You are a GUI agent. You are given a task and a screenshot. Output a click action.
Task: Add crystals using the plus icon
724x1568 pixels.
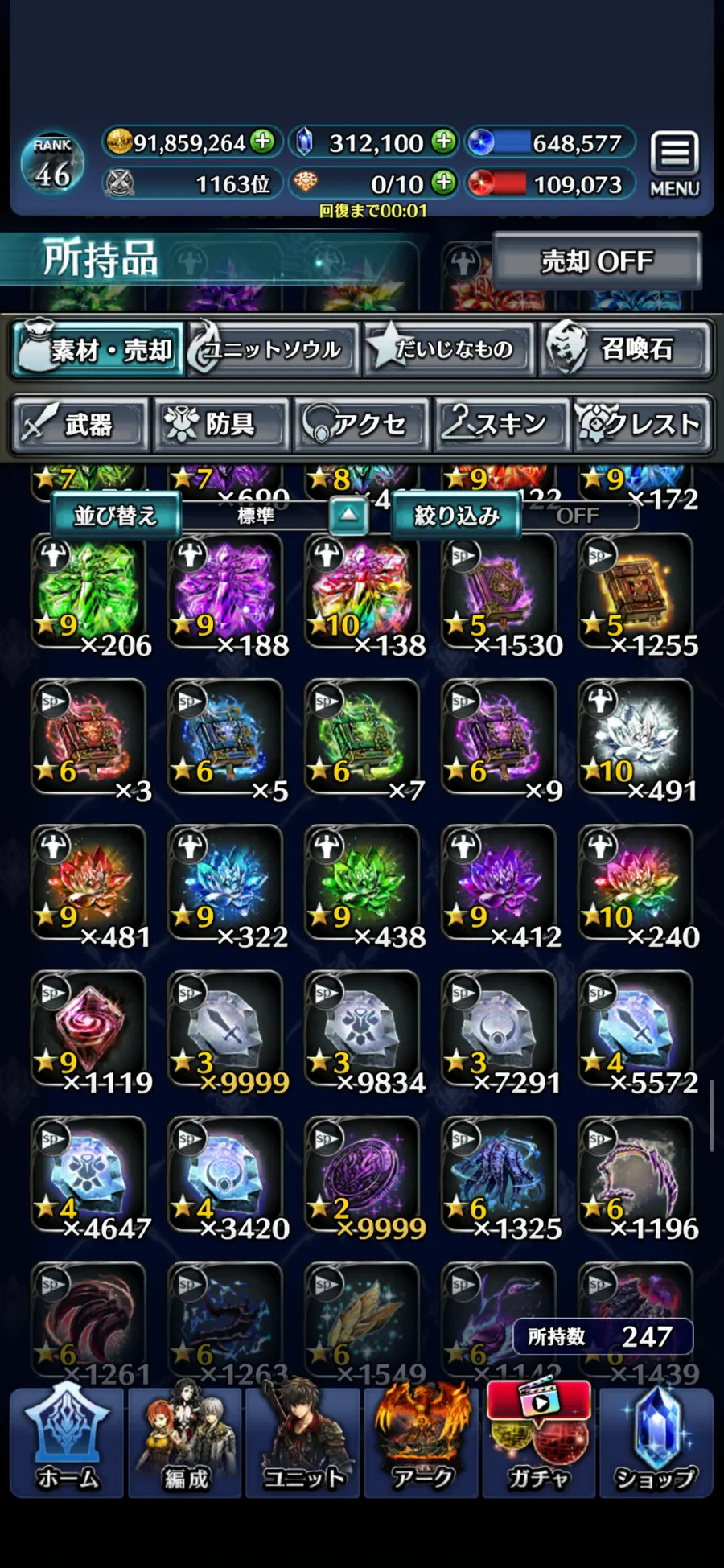tap(443, 142)
